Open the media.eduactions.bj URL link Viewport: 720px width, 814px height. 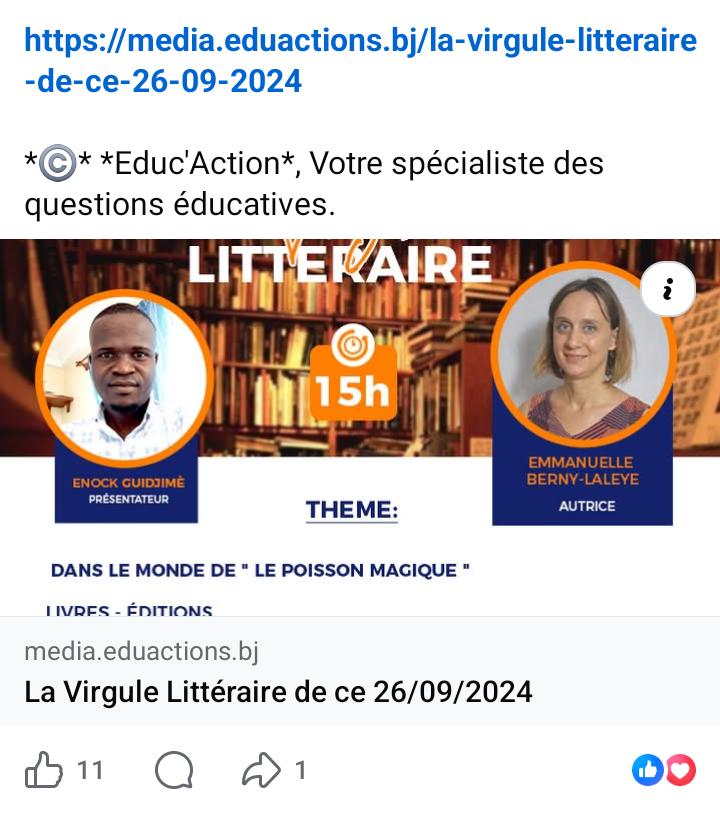click(360, 60)
